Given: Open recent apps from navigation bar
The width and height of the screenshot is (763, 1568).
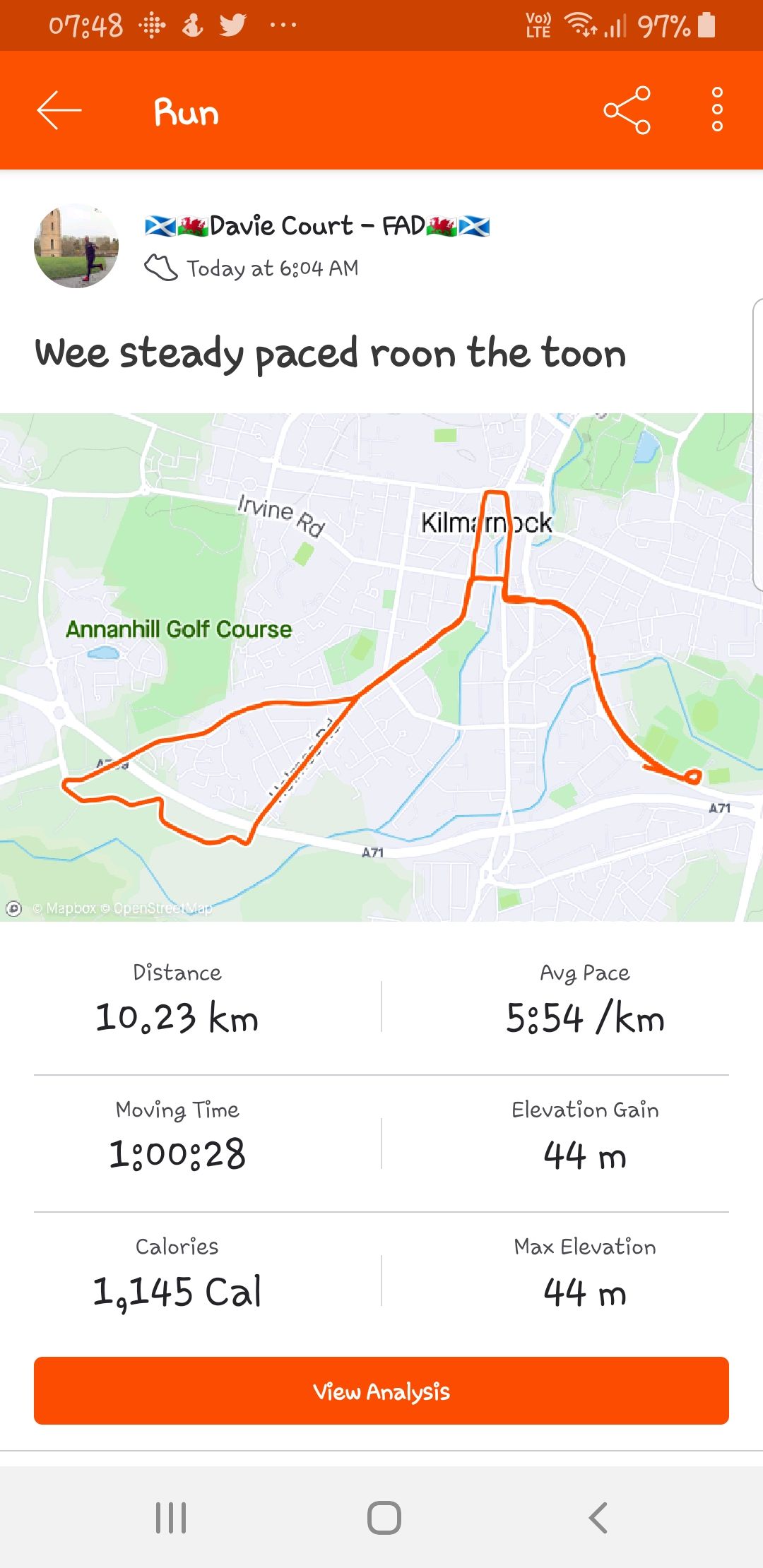Looking at the screenshot, I should pos(171,1517).
